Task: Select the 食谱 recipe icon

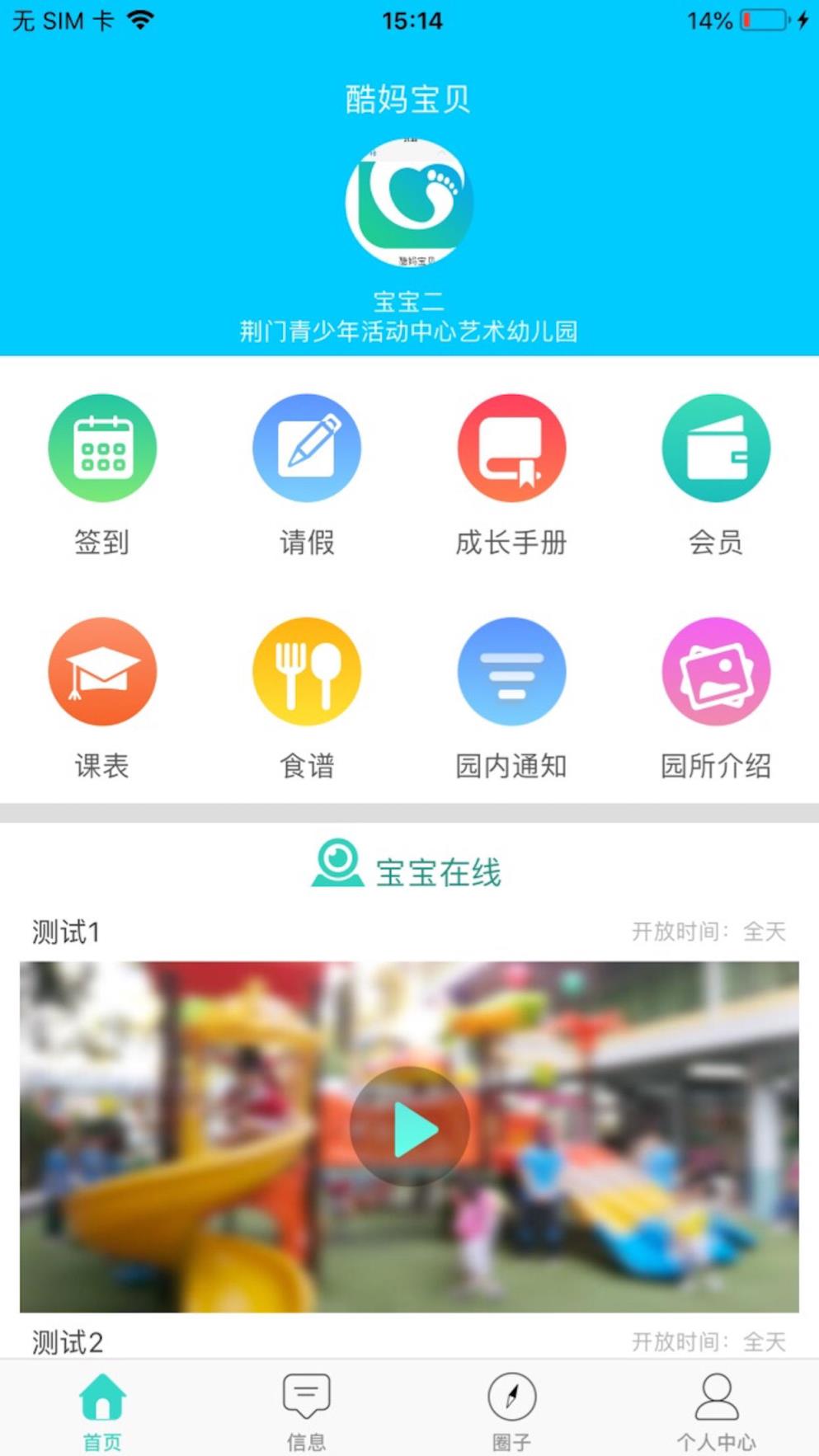Action: [306, 671]
